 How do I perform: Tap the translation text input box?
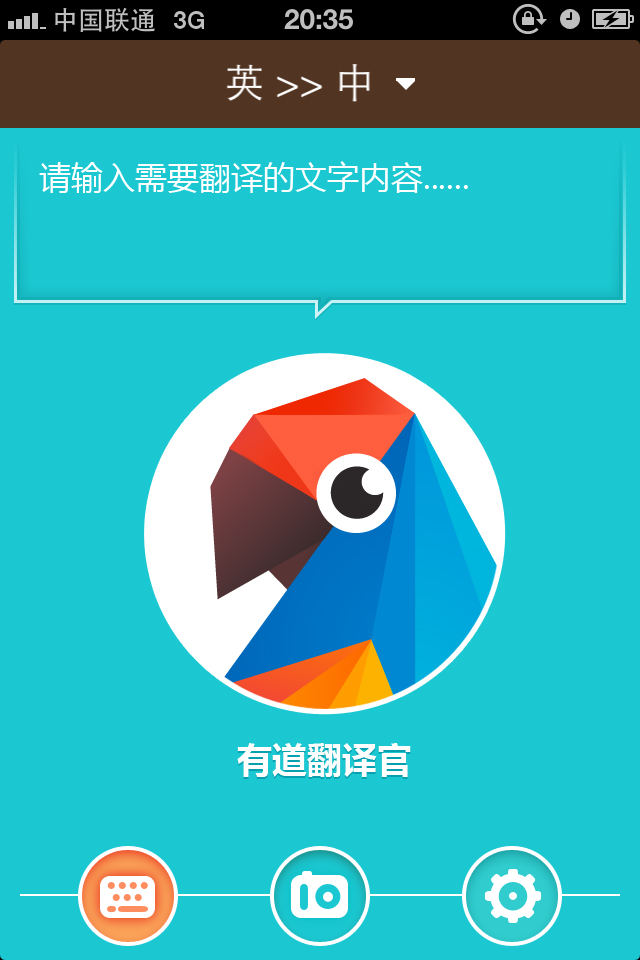click(320, 220)
